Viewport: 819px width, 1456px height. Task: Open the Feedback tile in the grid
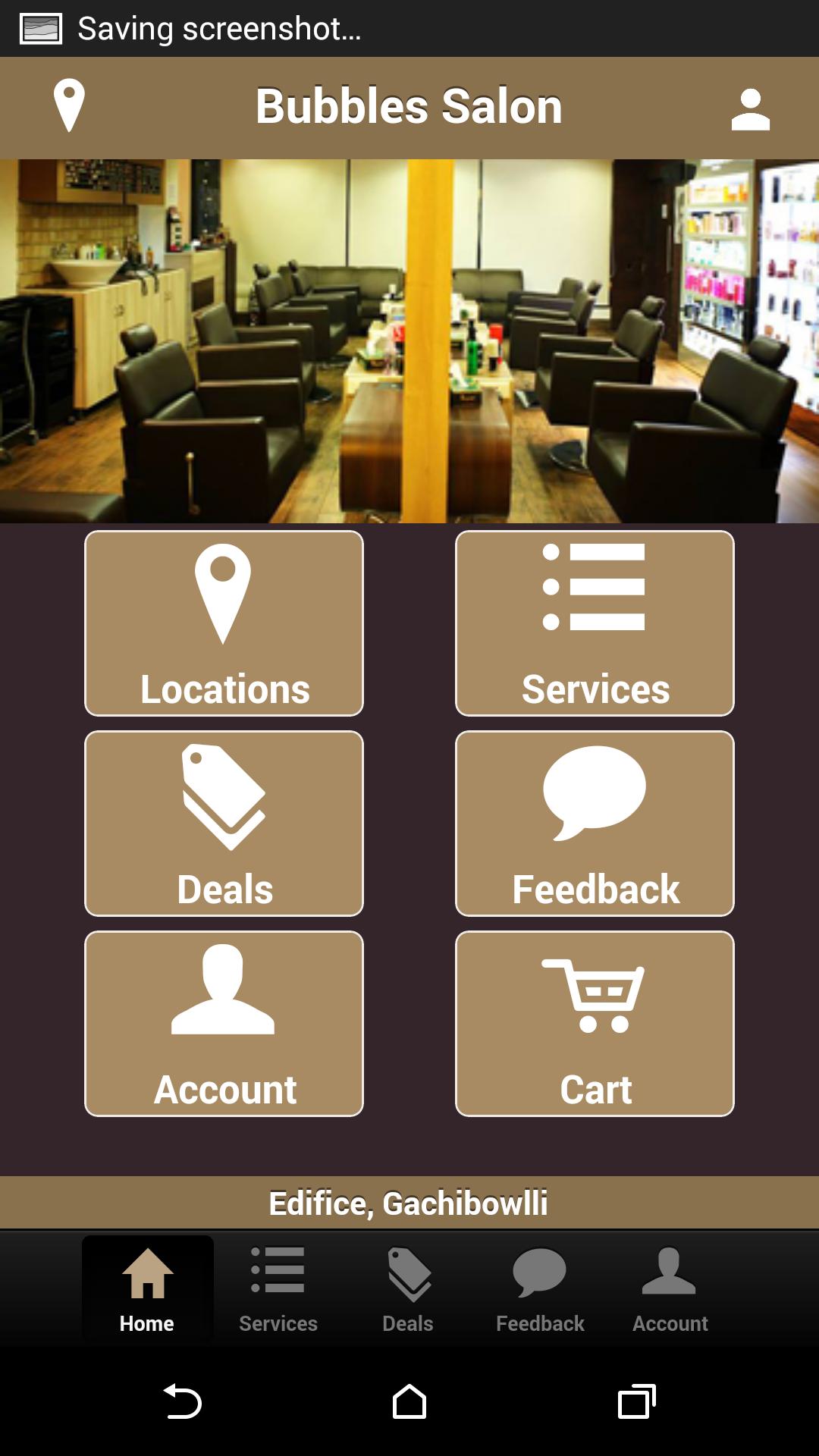(x=595, y=824)
